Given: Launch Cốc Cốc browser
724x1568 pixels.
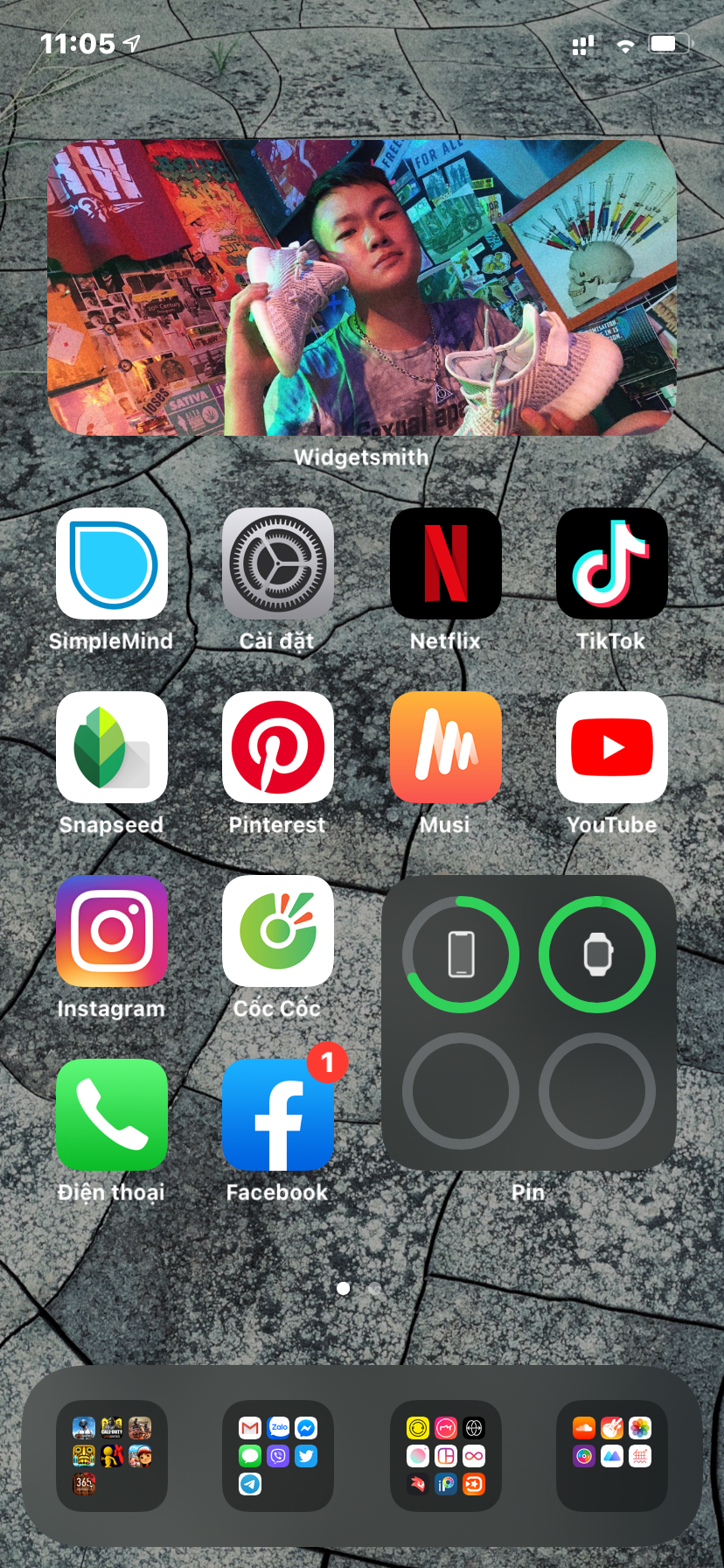Looking at the screenshot, I should point(278,931).
